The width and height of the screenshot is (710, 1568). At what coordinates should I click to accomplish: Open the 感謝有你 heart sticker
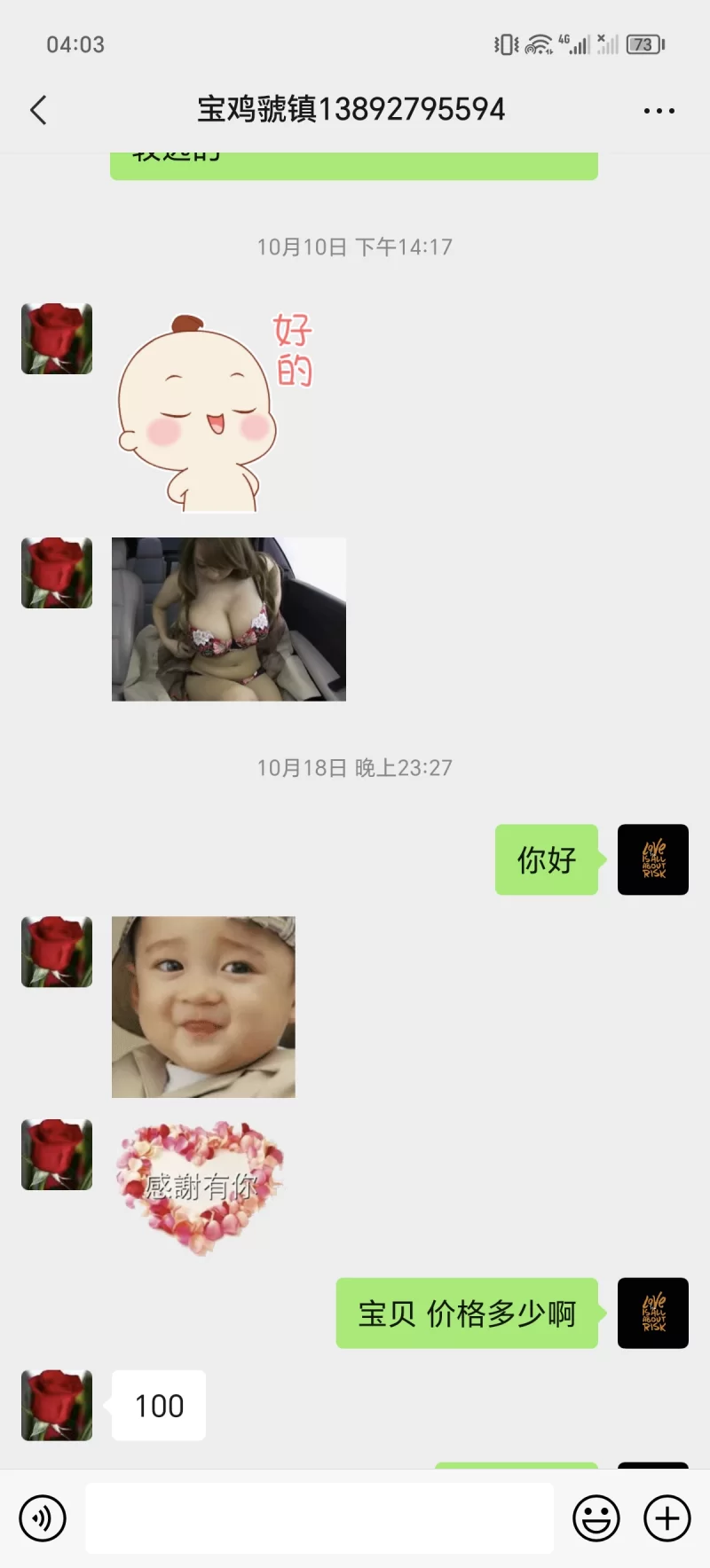pos(201,1188)
